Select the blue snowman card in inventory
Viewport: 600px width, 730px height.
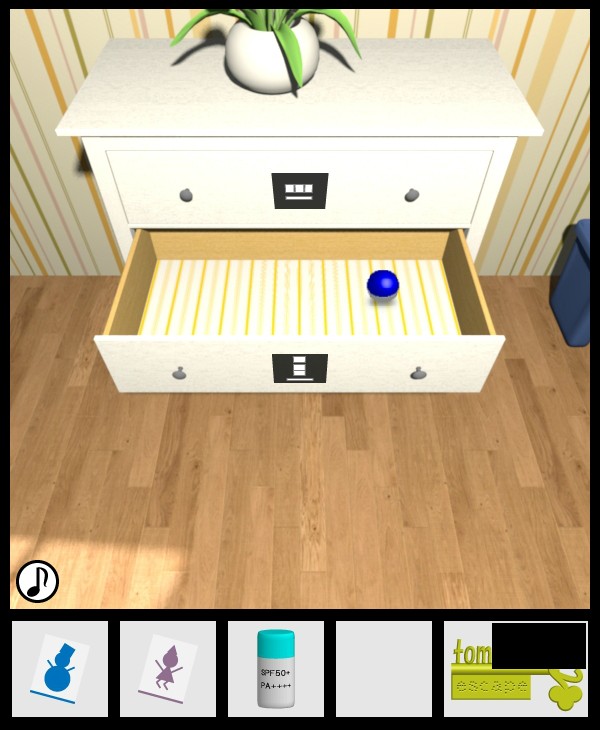pyautogui.click(x=60, y=669)
